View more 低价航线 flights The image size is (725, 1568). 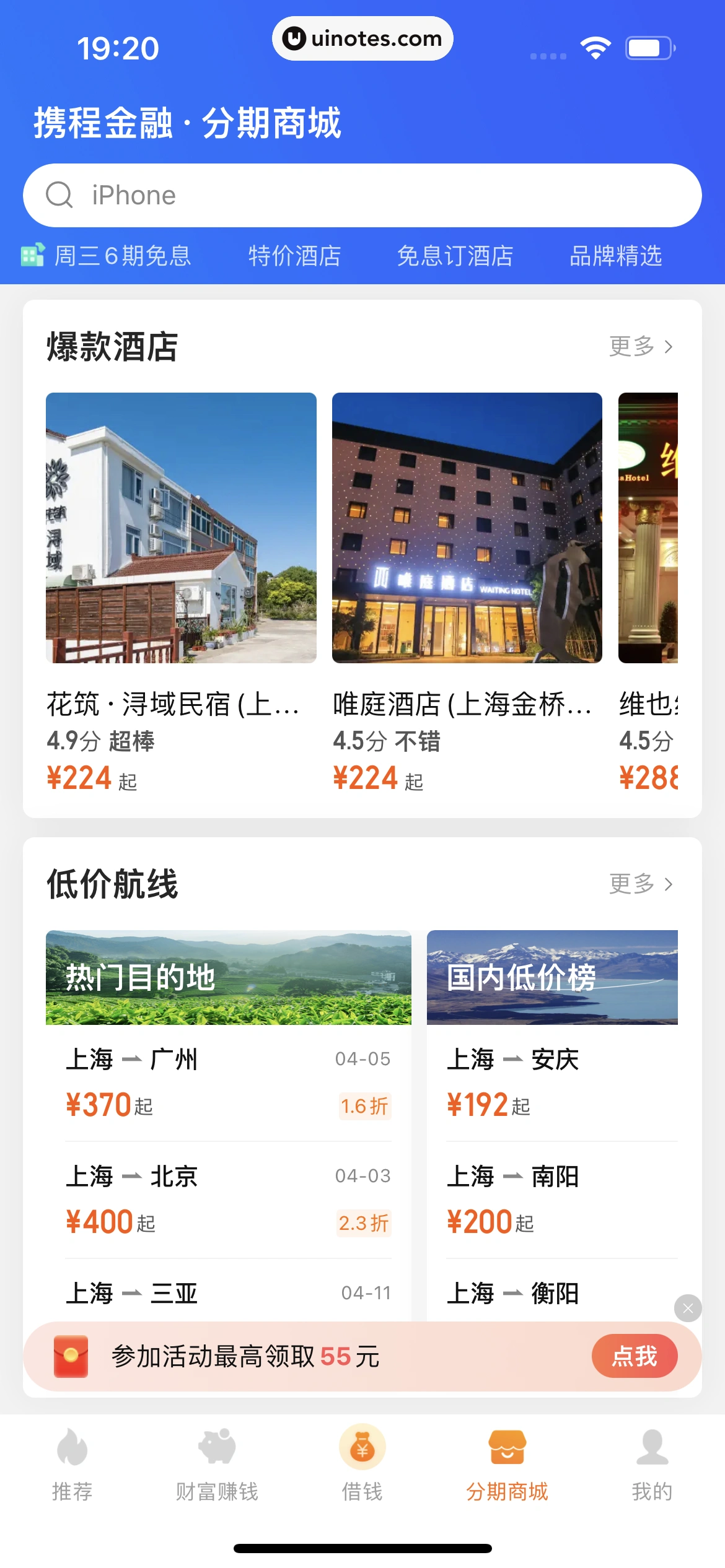[640, 884]
